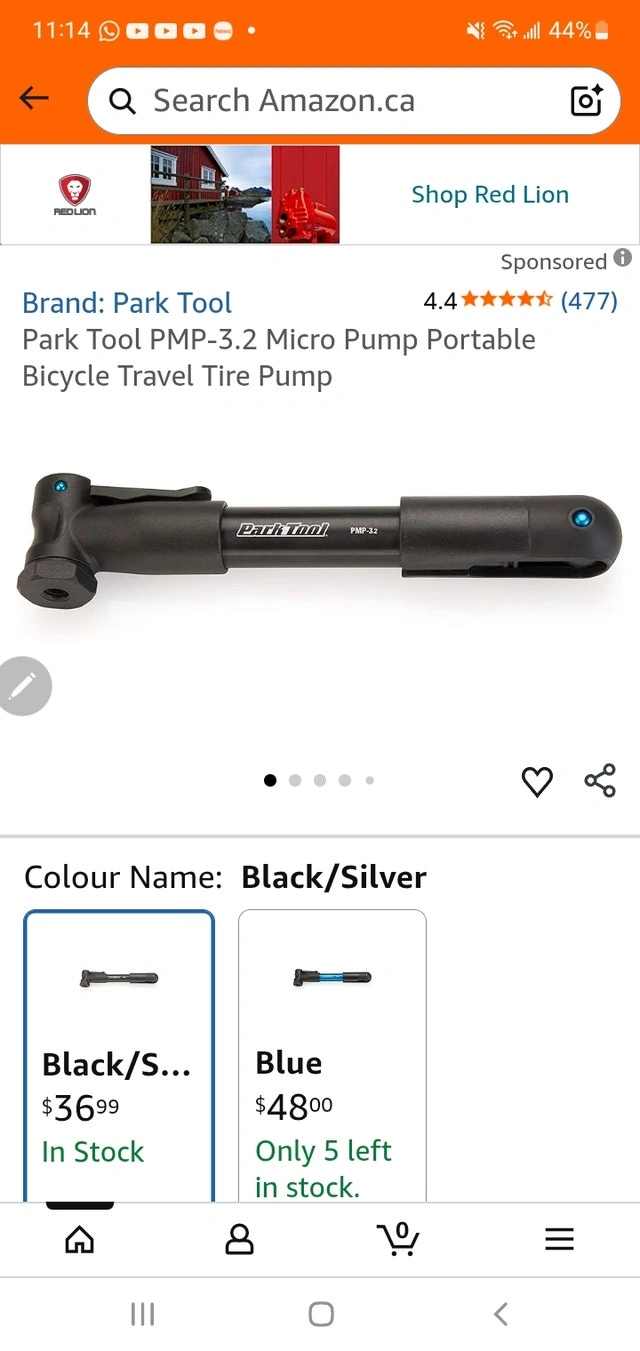Screen dimensions: 640x1351
Task: Open the Shop Red Lion ad
Action: point(489,195)
